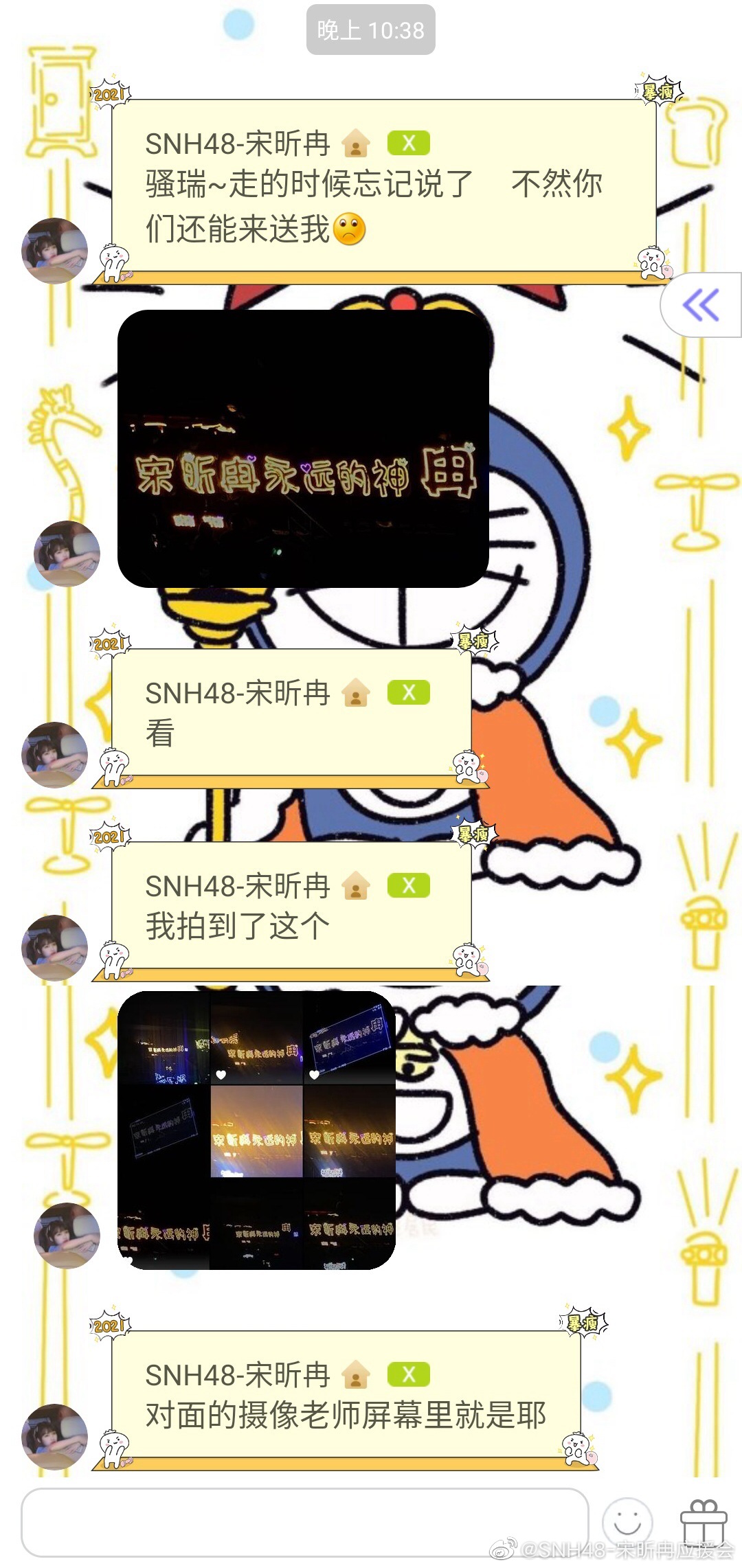Viewport: 742px width, 1568px height.
Task: Open avatar beside the 骚瑞 message
Action: tap(55, 251)
